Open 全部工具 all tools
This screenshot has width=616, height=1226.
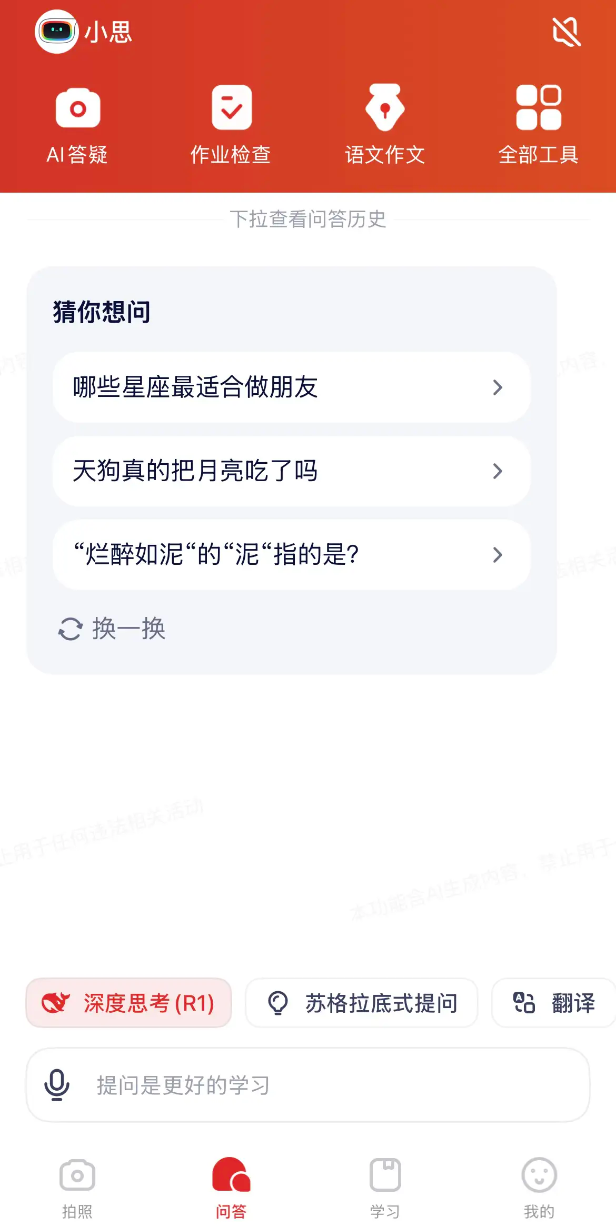point(539,124)
